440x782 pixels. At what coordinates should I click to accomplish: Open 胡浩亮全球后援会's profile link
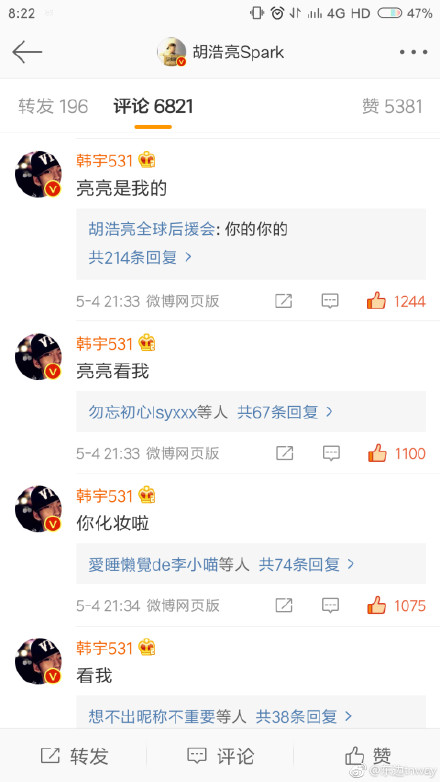coord(152,229)
